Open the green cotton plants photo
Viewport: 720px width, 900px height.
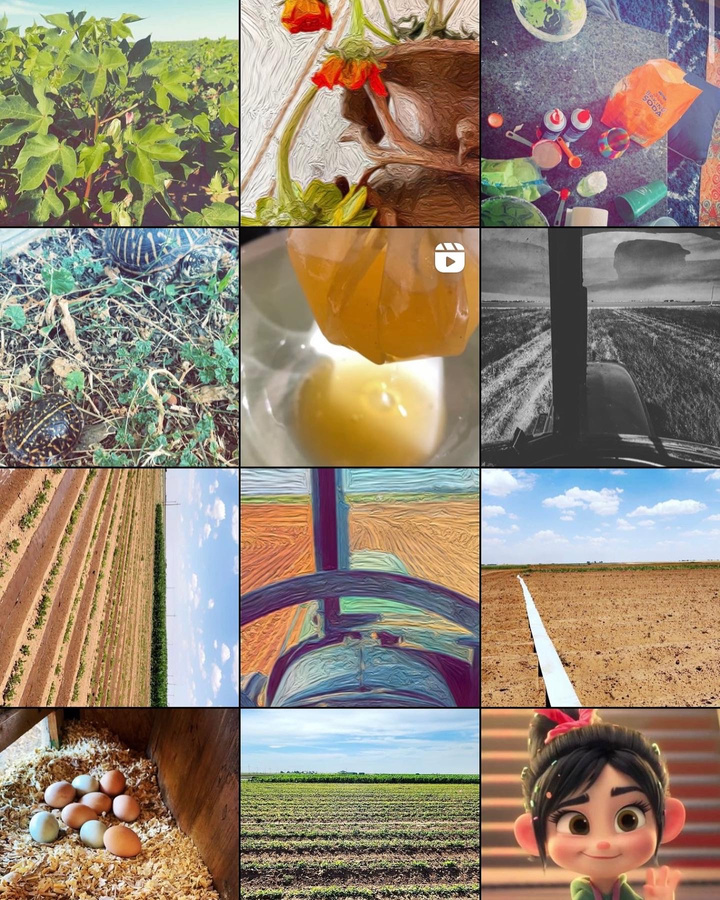[119, 112]
